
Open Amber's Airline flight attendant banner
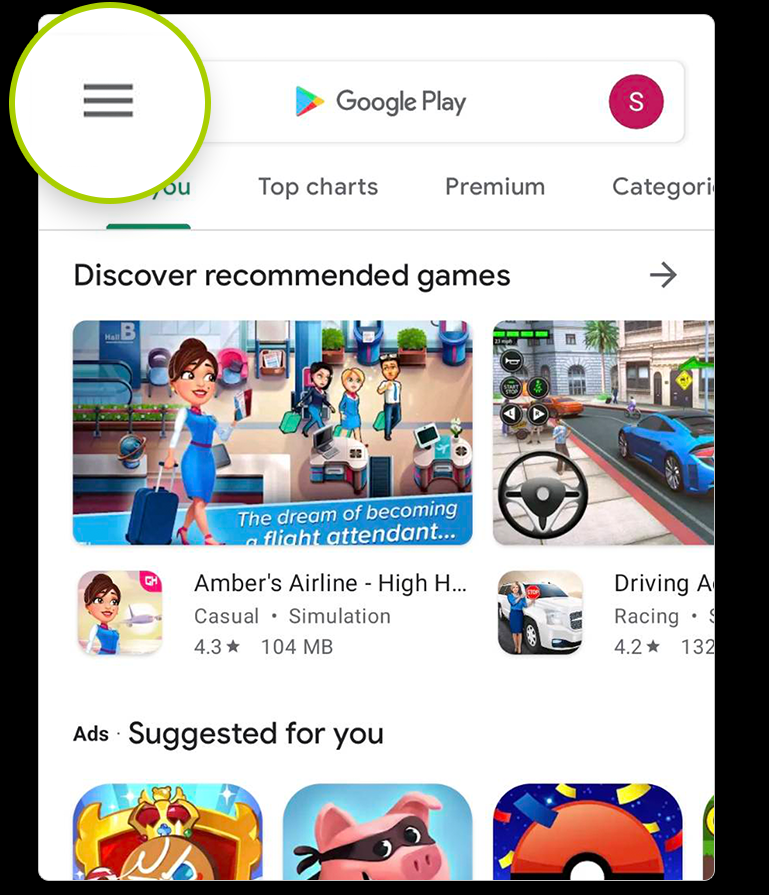pyautogui.click(x=272, y=432)
